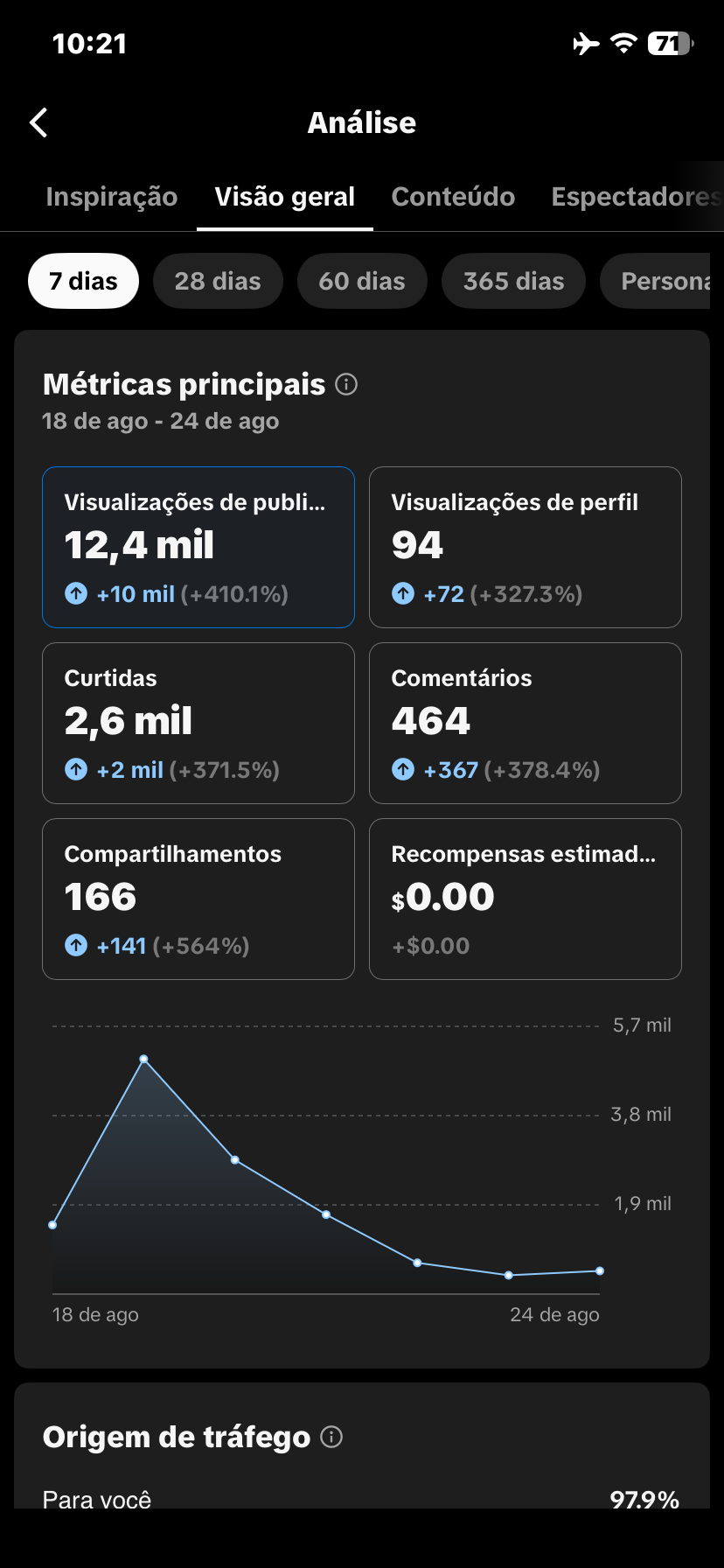Switch to the Inspiração tab
724x1568 pixels.
pyautogui.click(x=112, y=197)
